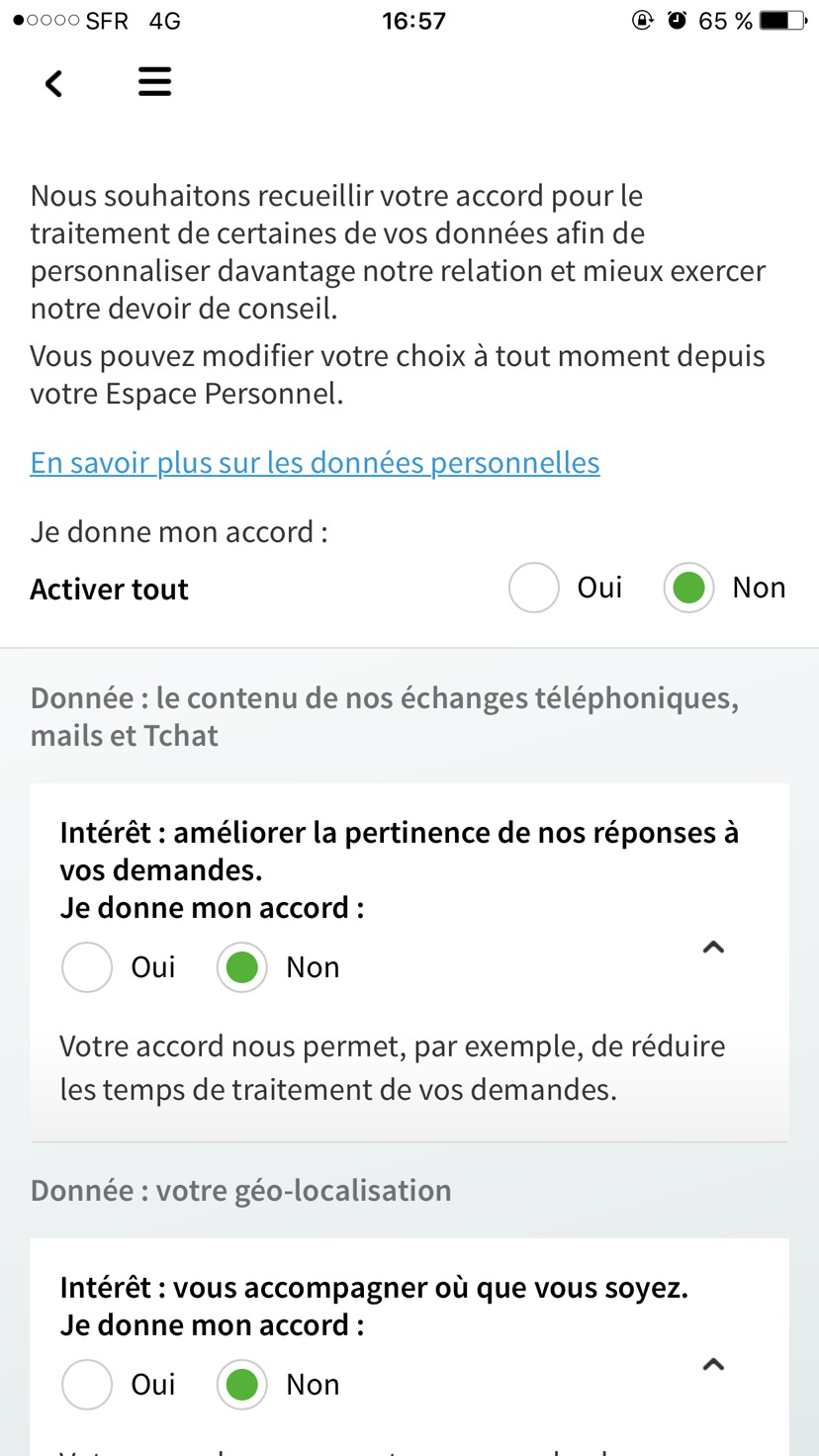Screen dimensions: 819x1456
Task: Open 'En savoir plus sur les données personnelles' link
Action: (315, 462)
